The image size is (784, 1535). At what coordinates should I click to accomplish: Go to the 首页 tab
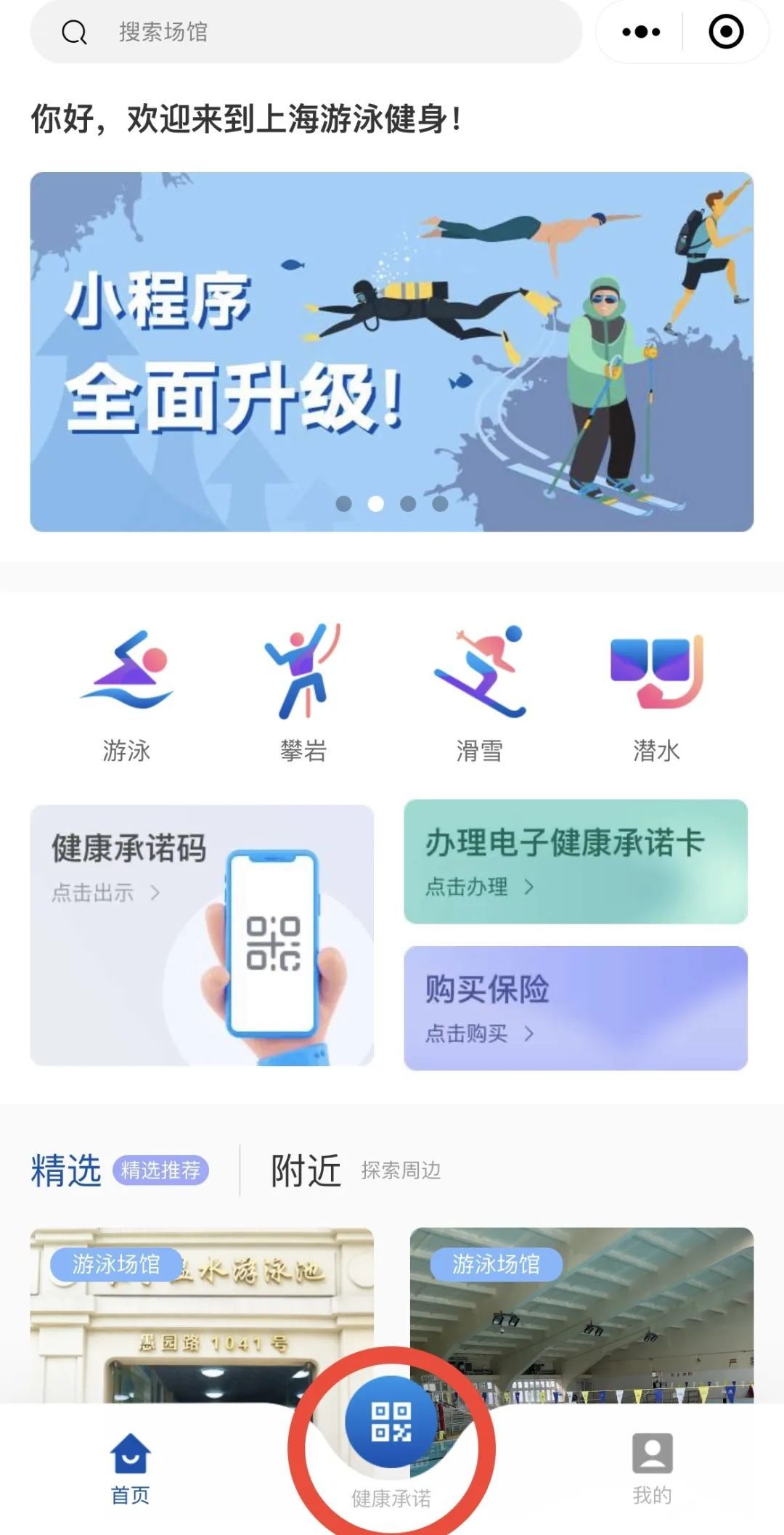[130, 1467]
